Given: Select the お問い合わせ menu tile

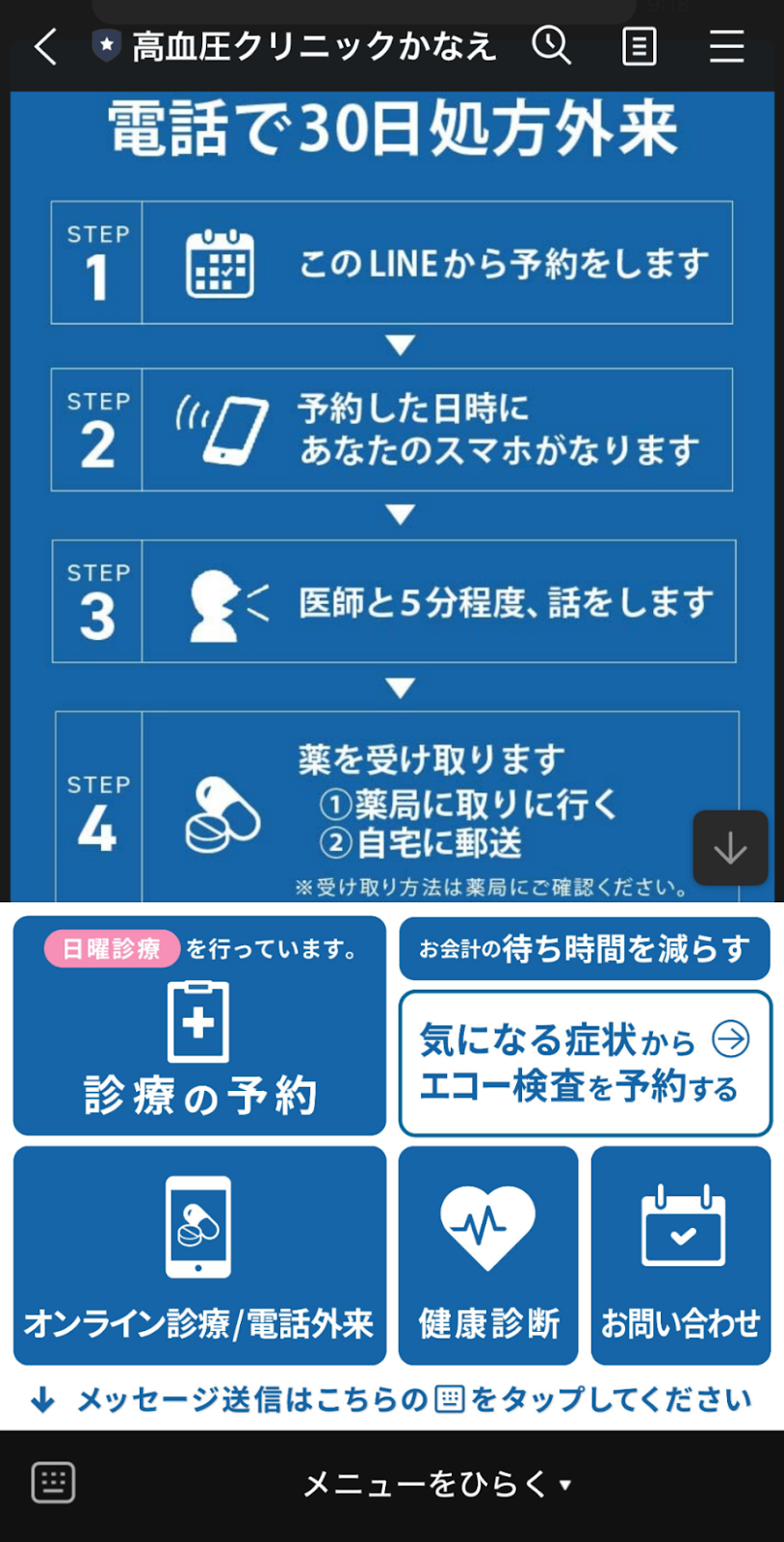Looking at the screenshot, I should click(x=681, y=1253).
